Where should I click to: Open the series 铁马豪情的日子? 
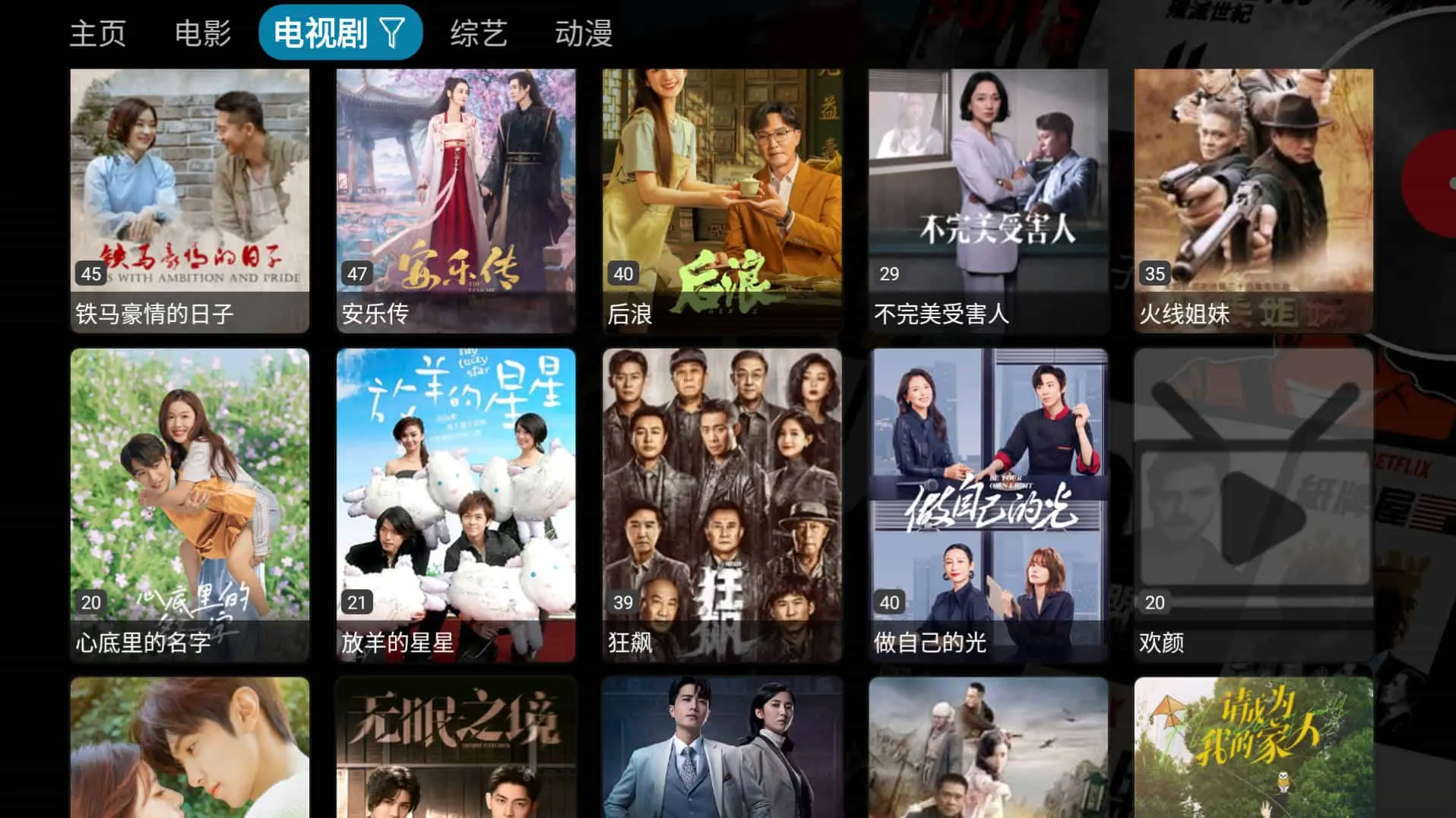click(190, 201)
